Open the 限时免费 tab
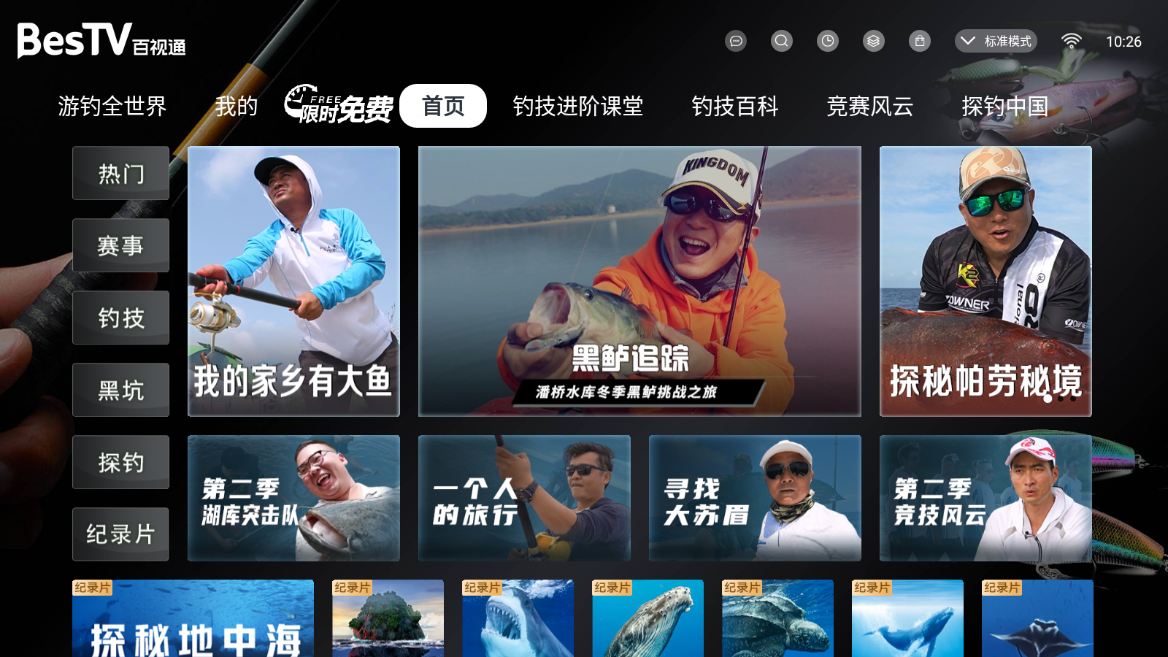 pyautogui.click(x=338, y=106)
